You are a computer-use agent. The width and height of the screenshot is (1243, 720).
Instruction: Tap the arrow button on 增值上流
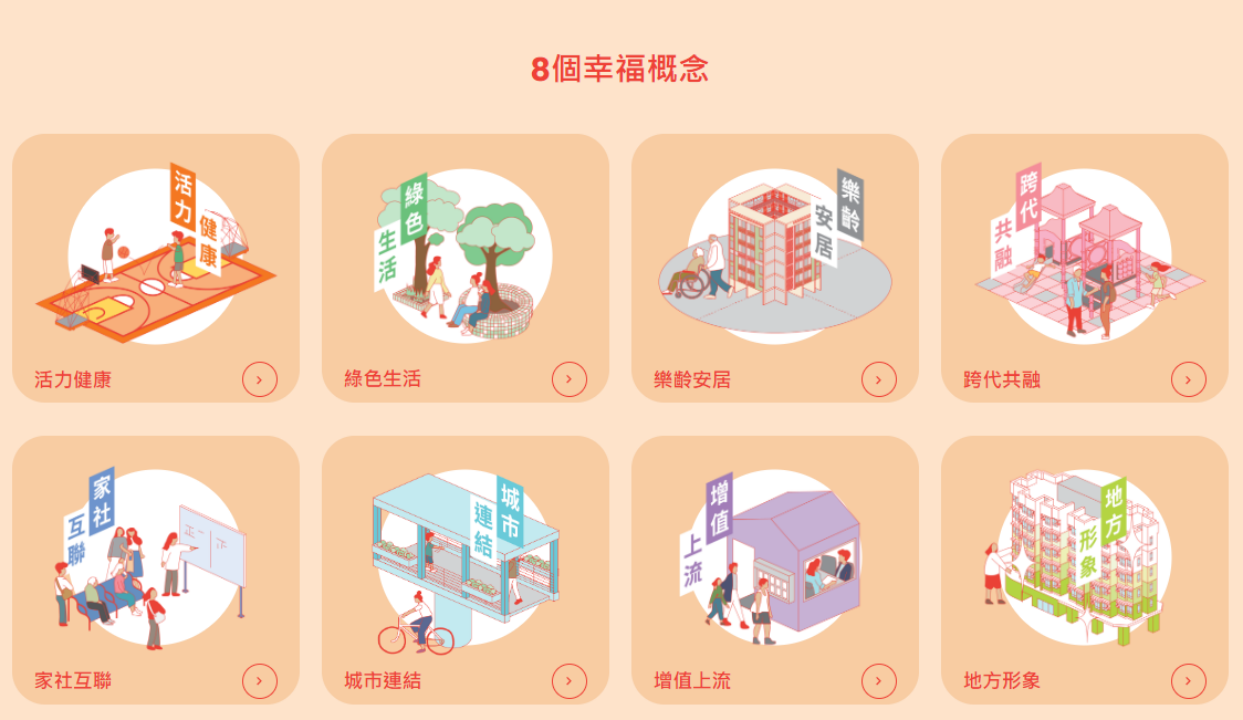click(x=878, y=681)
